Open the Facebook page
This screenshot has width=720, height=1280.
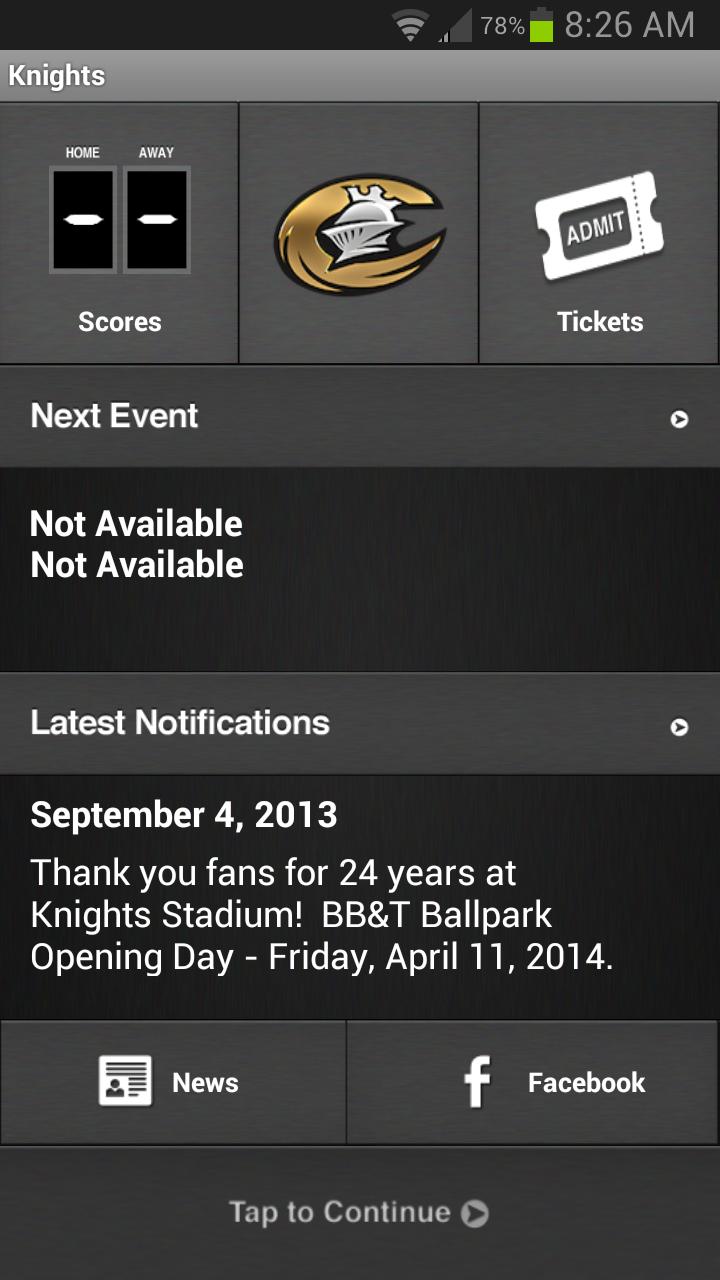click(530, 1082)
